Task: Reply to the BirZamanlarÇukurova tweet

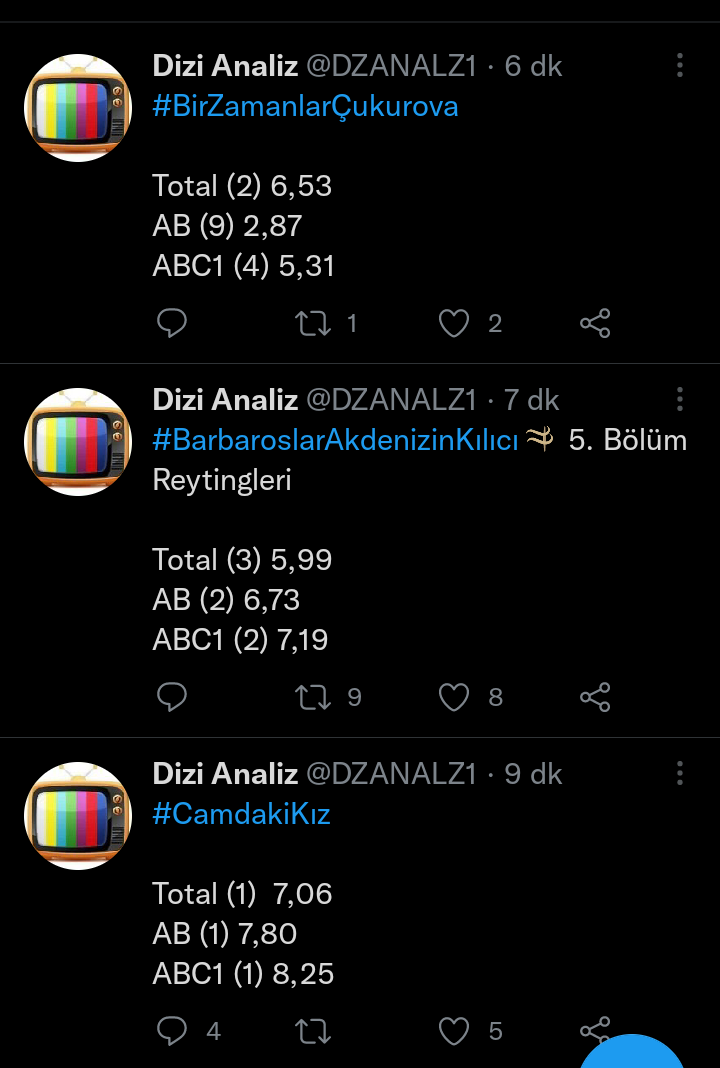Action: click(172, 323)
